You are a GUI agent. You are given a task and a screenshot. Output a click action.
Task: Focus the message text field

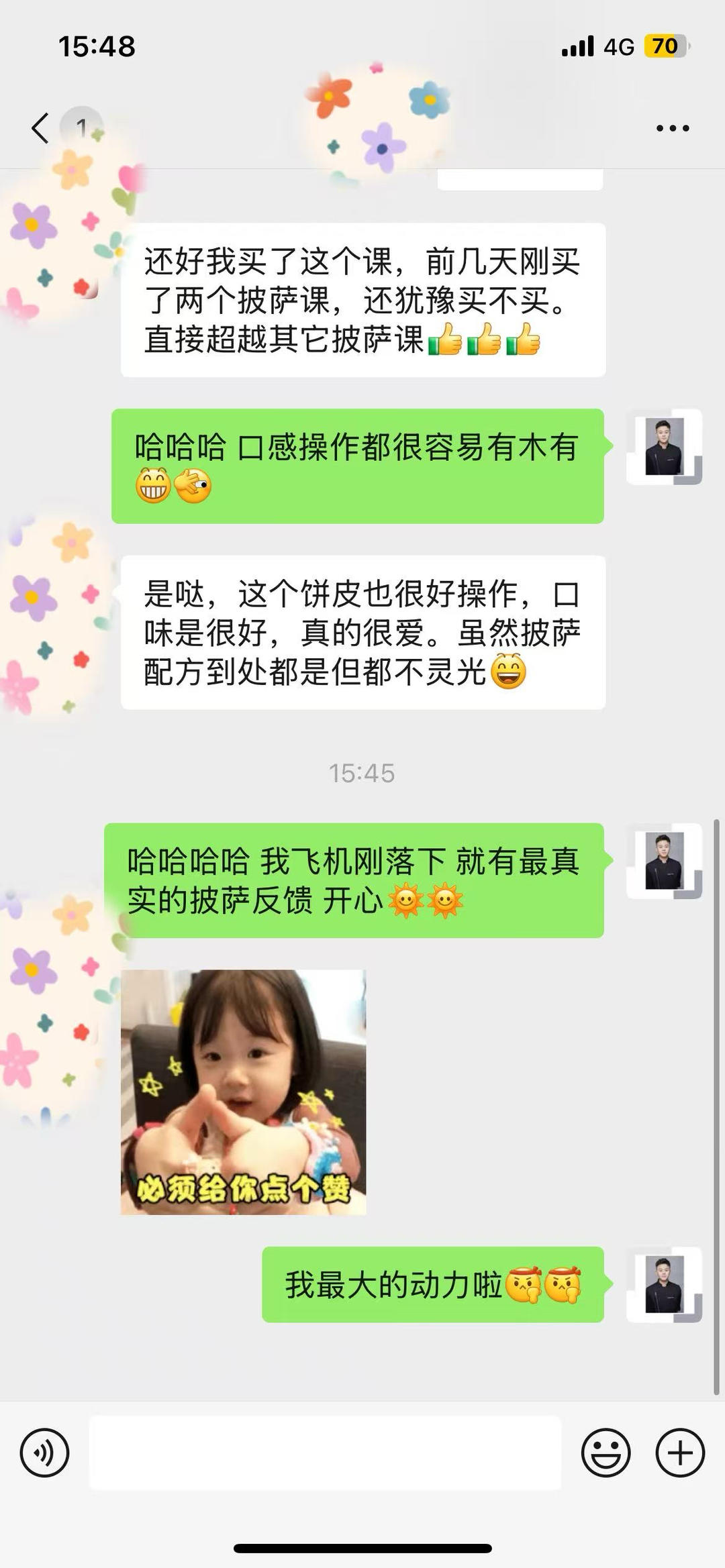tap(325, 1453)
